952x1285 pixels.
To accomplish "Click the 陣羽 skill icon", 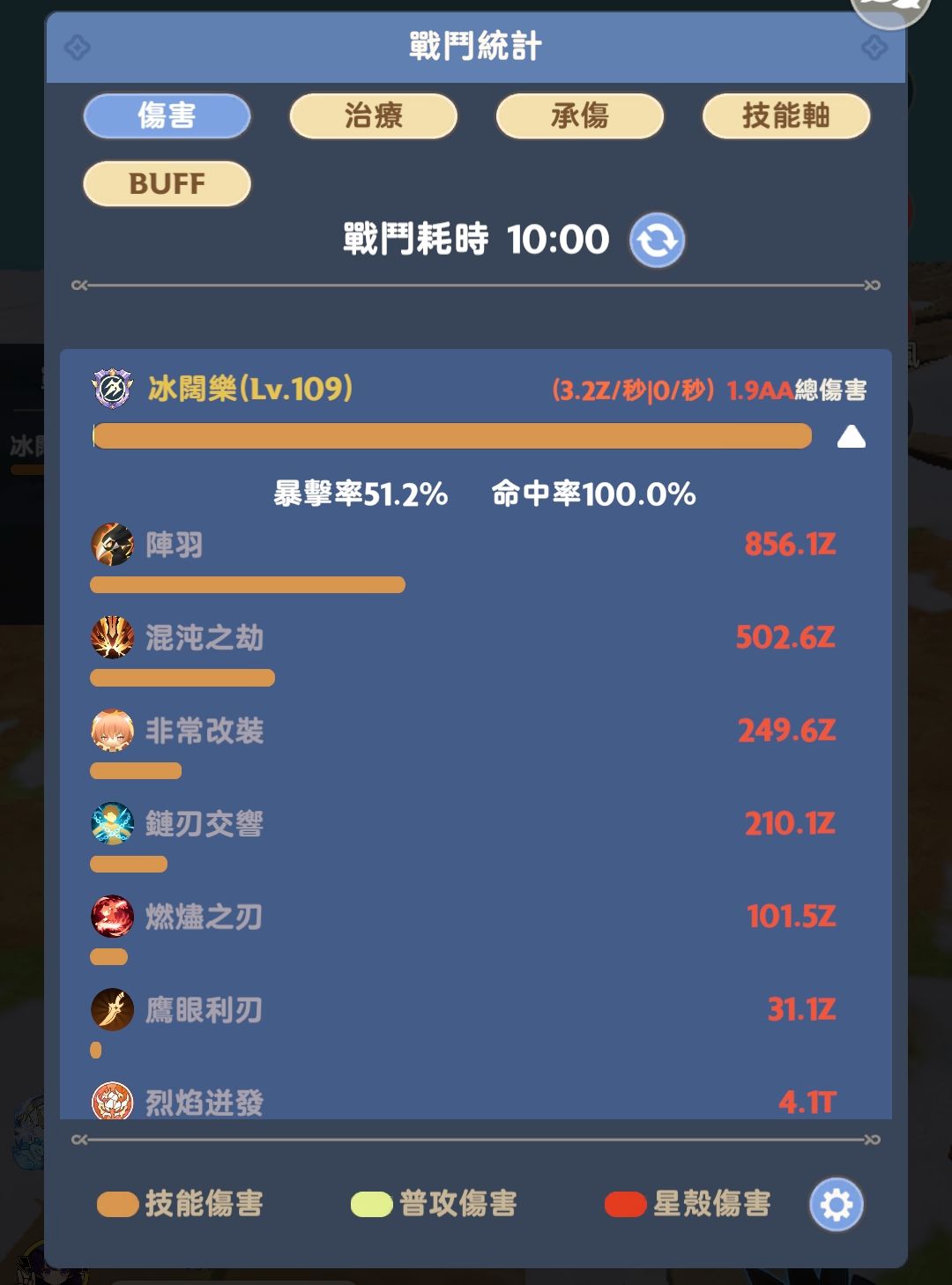I will tap(111, 545).
